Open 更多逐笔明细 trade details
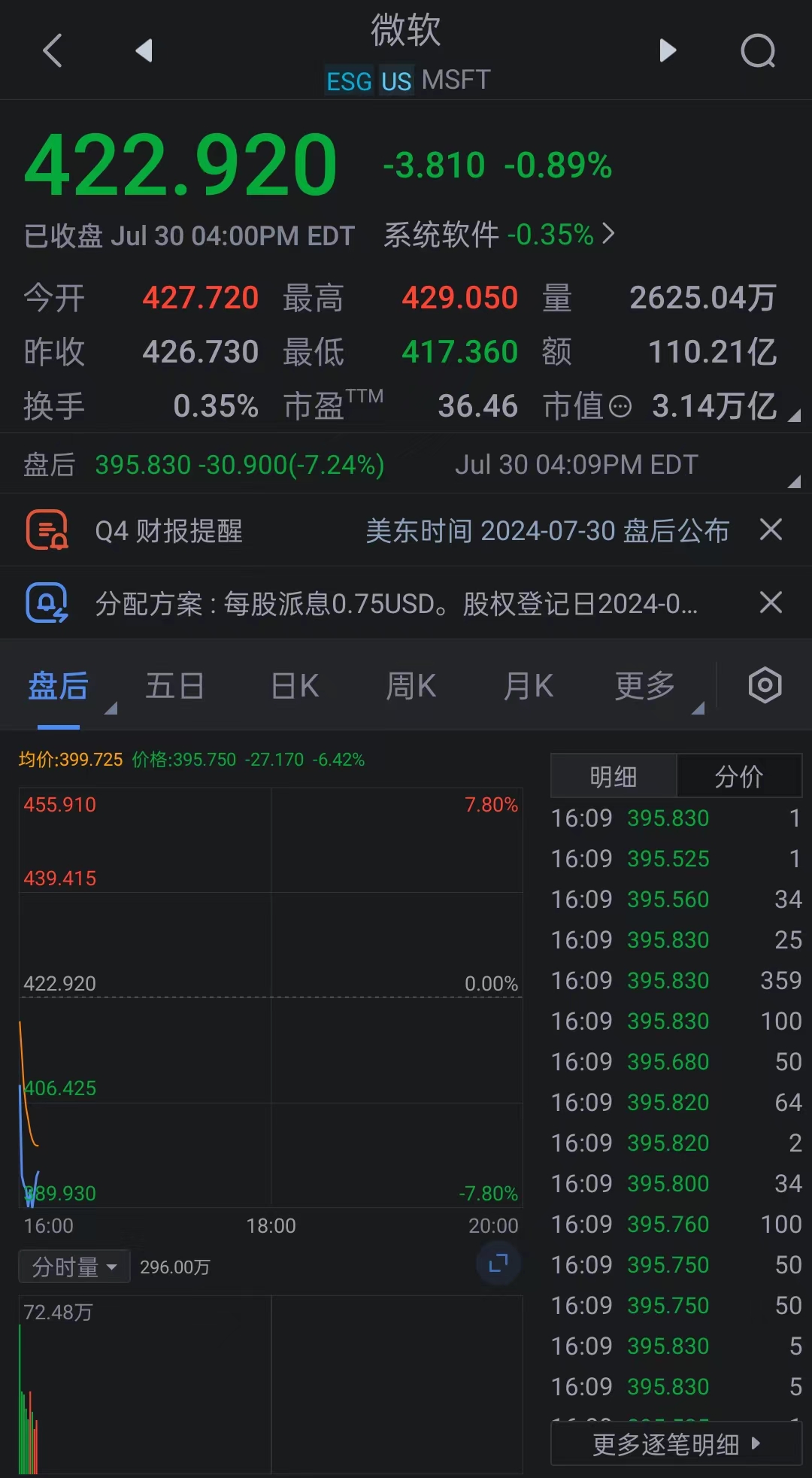The width and height of the screenshot is (812, 1478). pyautogui.click(x=676, y=1444)
